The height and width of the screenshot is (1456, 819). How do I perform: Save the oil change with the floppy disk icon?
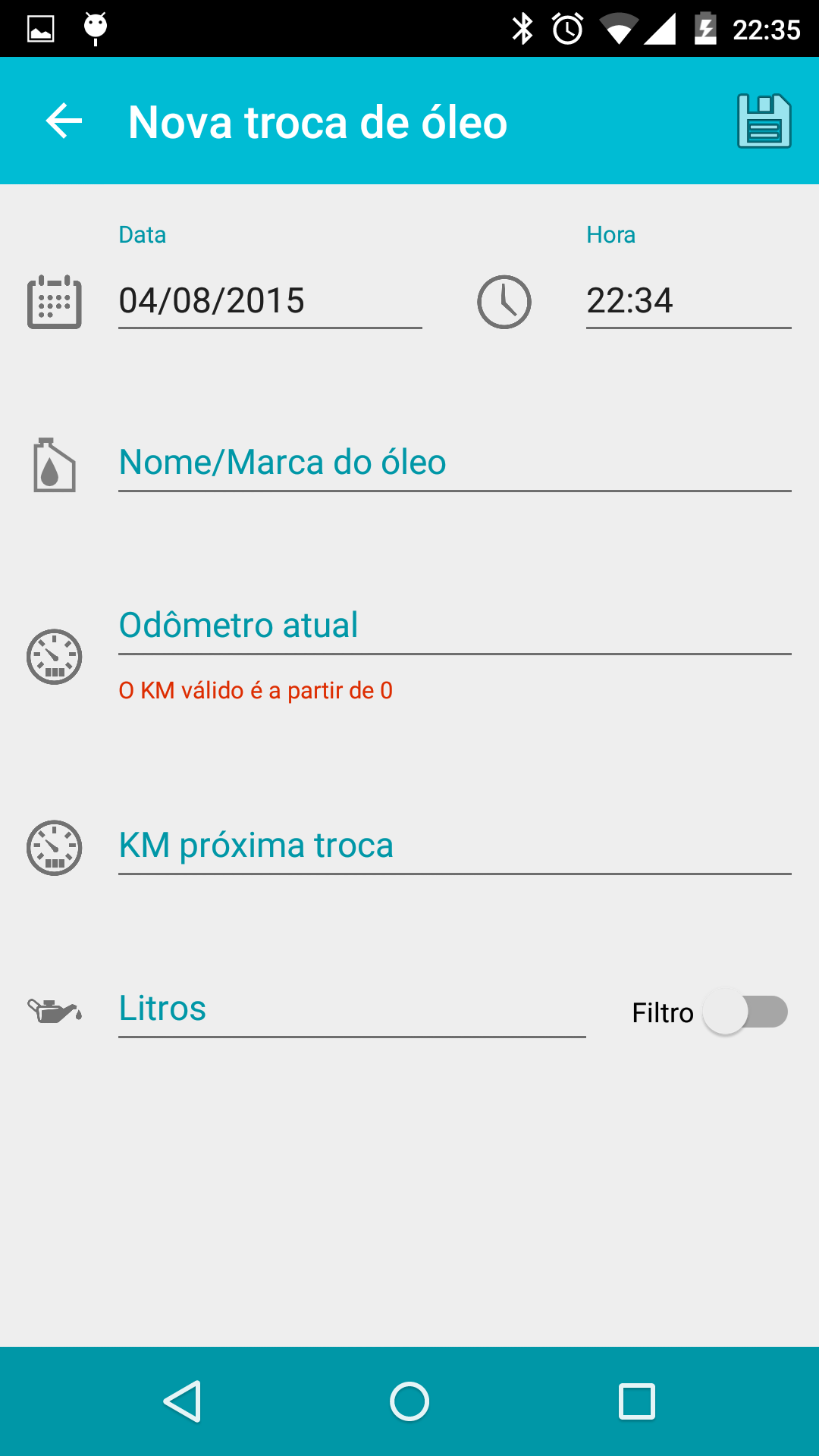764,121
